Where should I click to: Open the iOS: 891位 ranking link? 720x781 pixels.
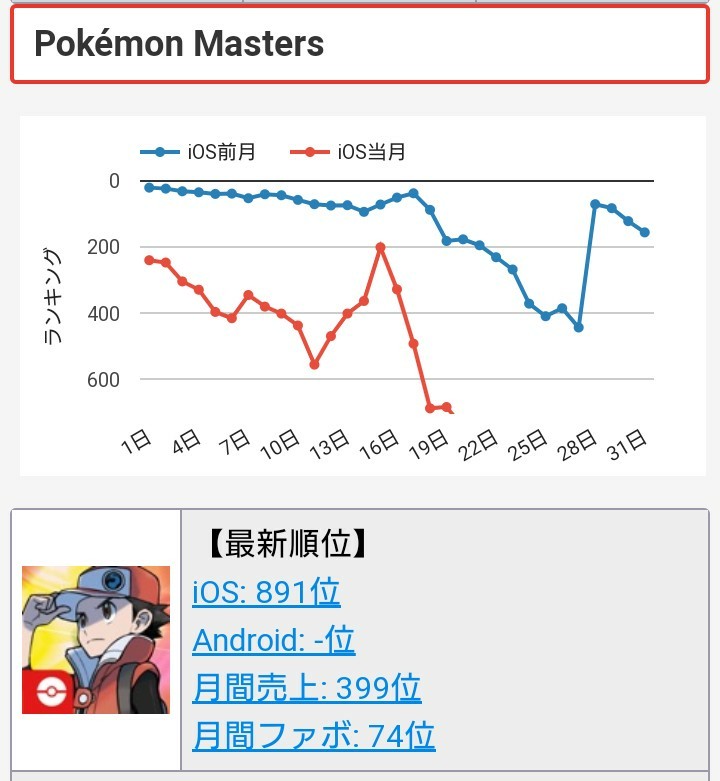(266, 592)
